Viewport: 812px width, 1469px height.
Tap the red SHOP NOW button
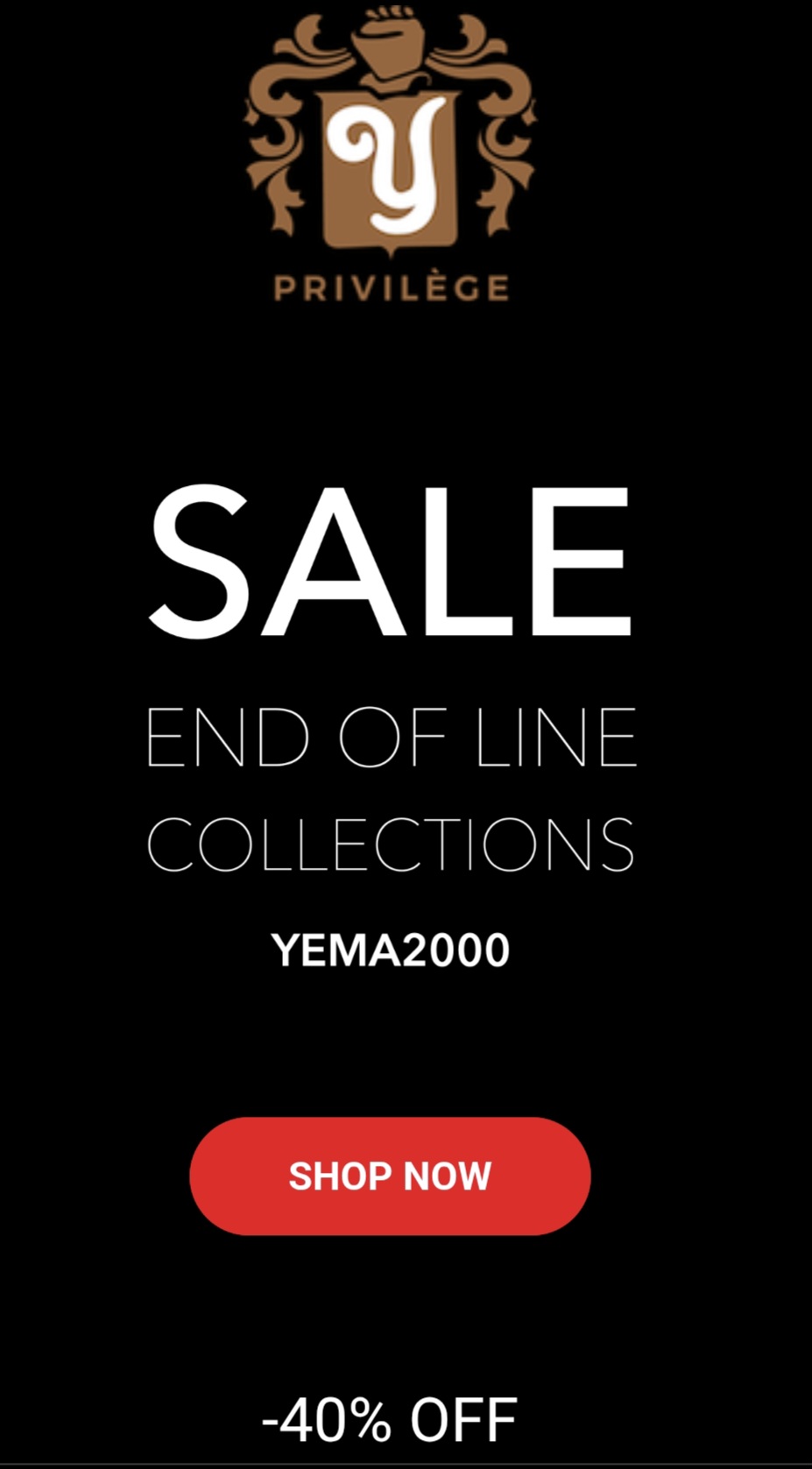pos(390,1176)
